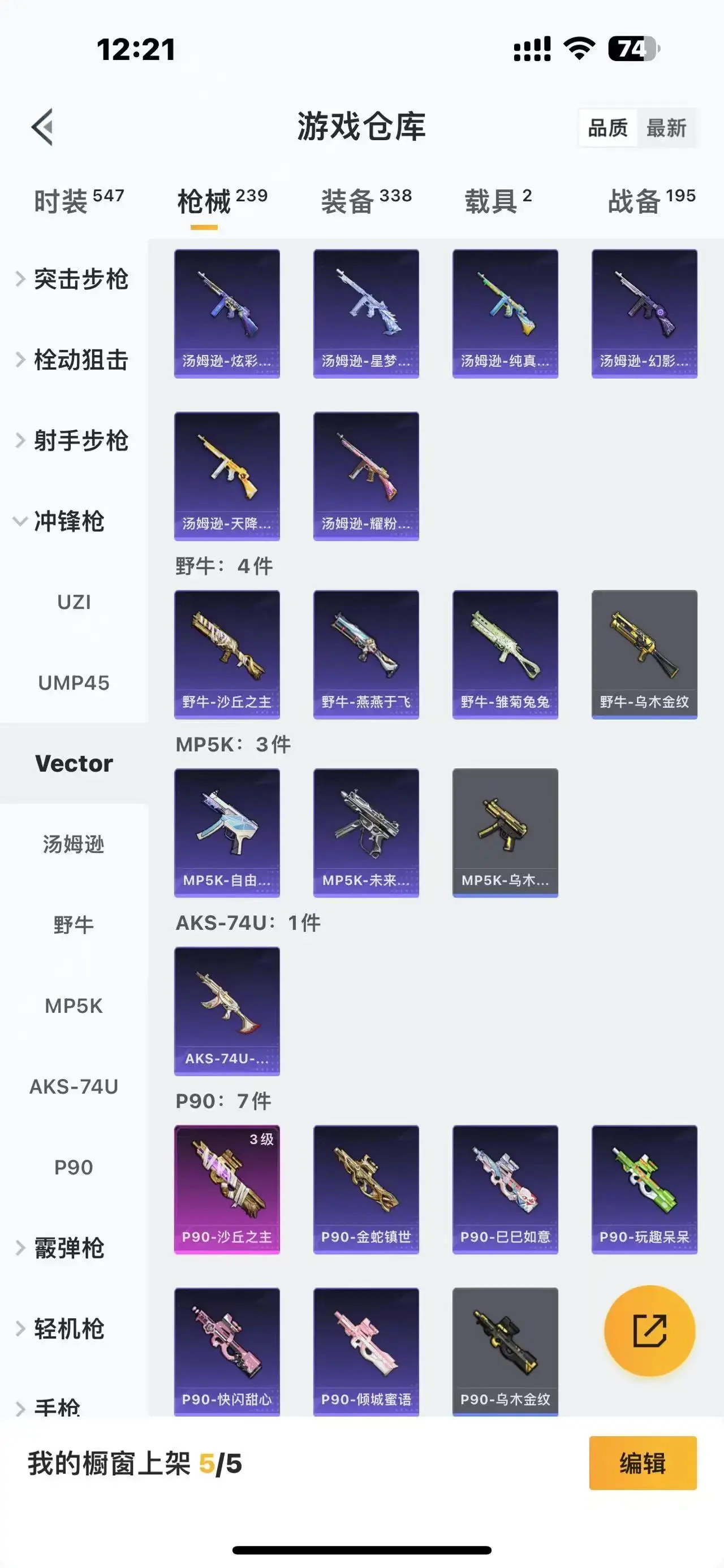This screenshot has height=1568, width=724.
Task: Go back using the top-left arrow
Action: [x=42, y=127]
